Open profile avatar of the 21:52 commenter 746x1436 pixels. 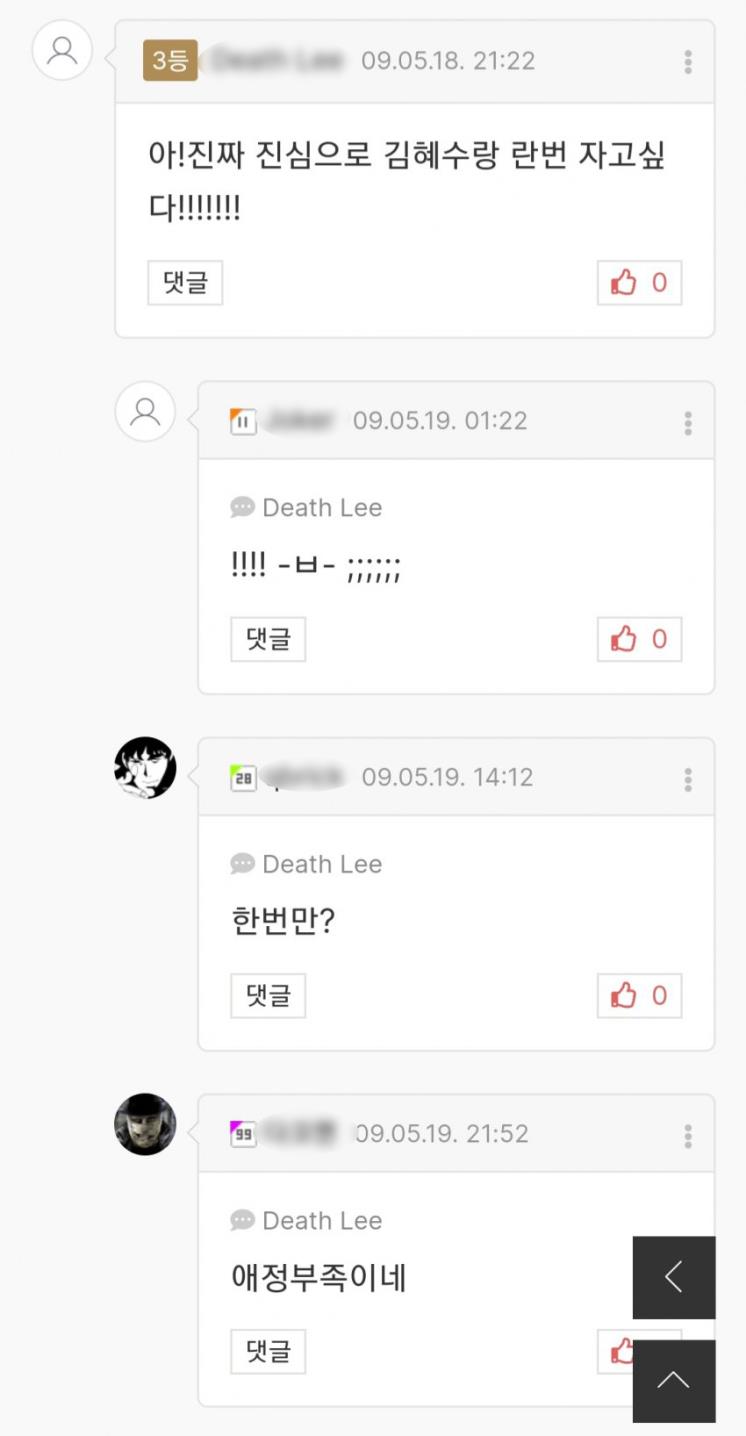coord(145,1124)
